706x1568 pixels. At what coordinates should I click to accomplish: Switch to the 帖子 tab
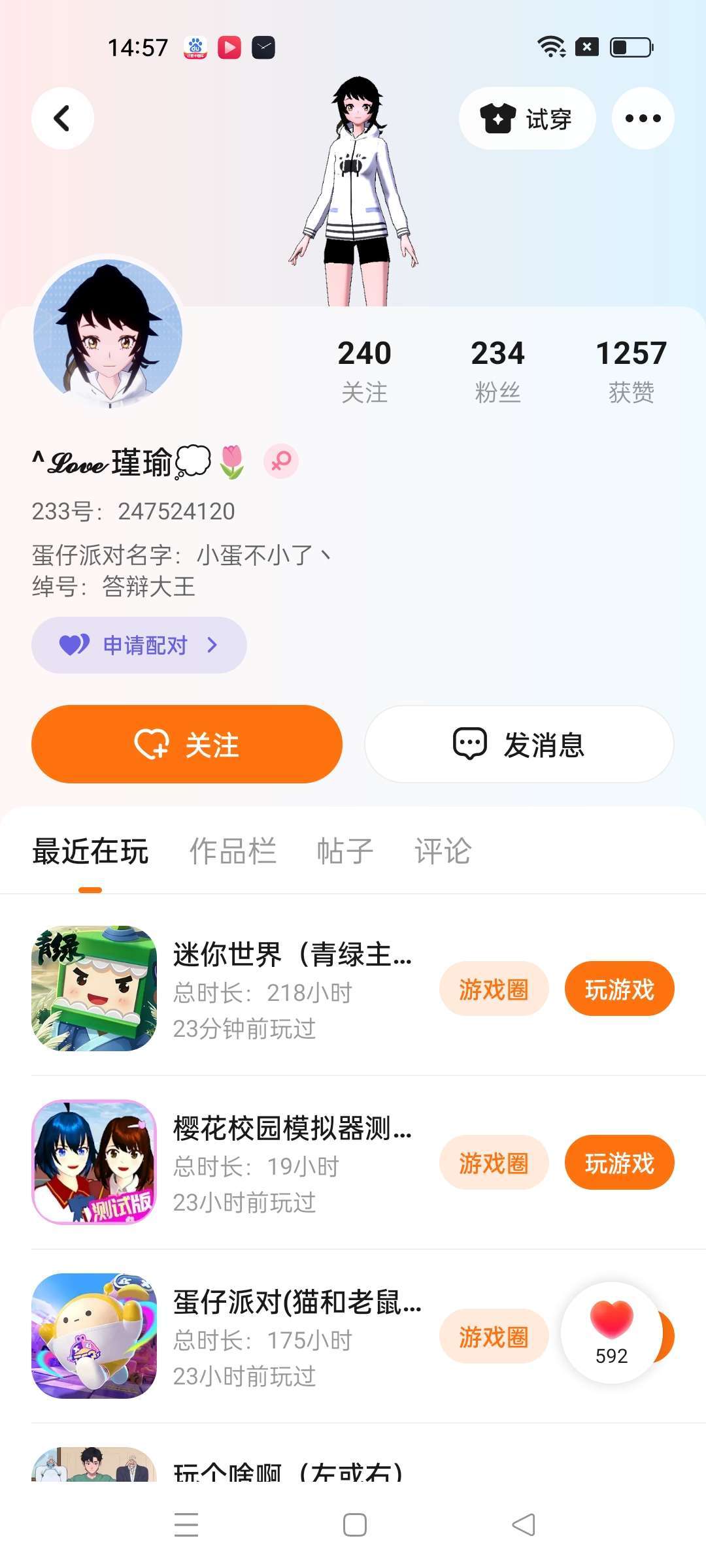tap(345, 851)
